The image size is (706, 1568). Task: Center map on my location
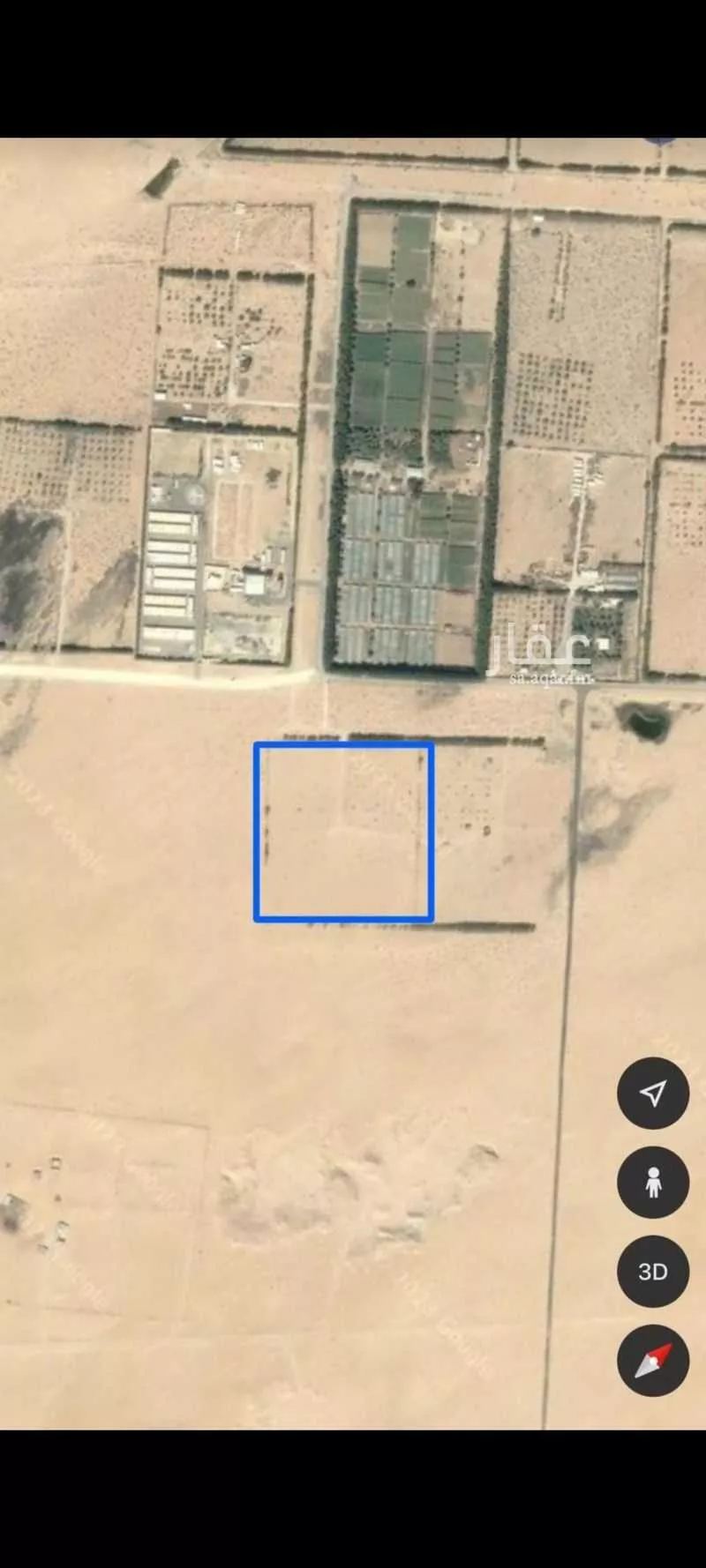pos(652,1094)
